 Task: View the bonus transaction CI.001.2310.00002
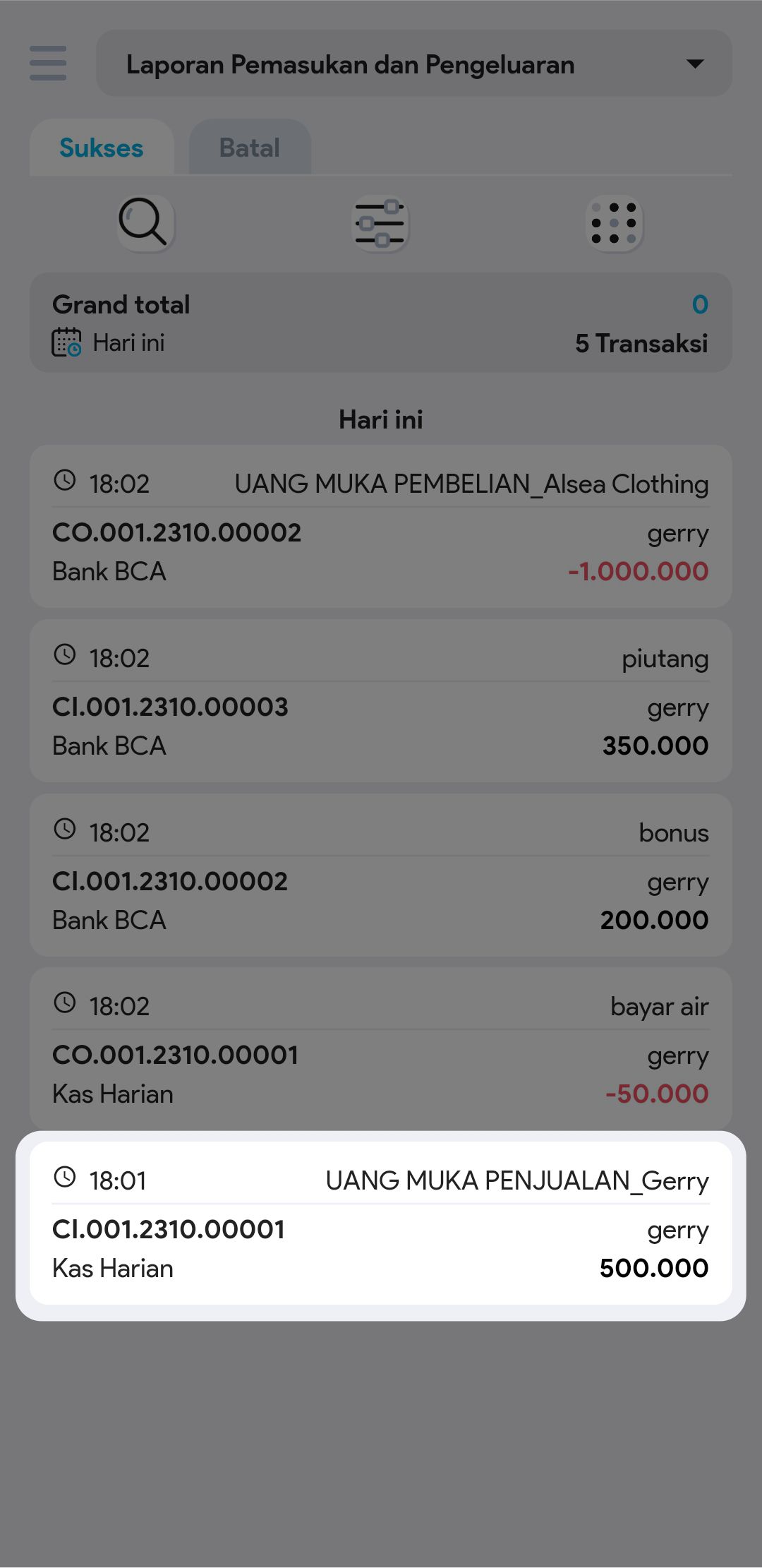[380, 875]
